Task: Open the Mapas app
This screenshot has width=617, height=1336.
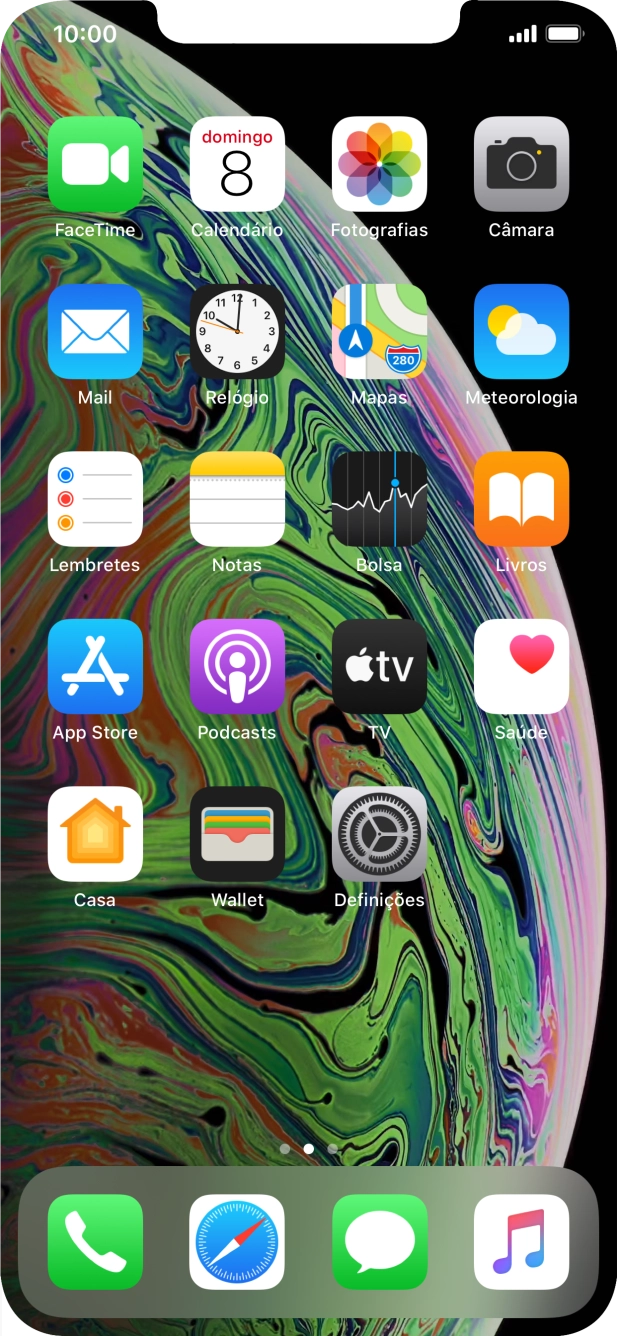Action: coord(379,331)
